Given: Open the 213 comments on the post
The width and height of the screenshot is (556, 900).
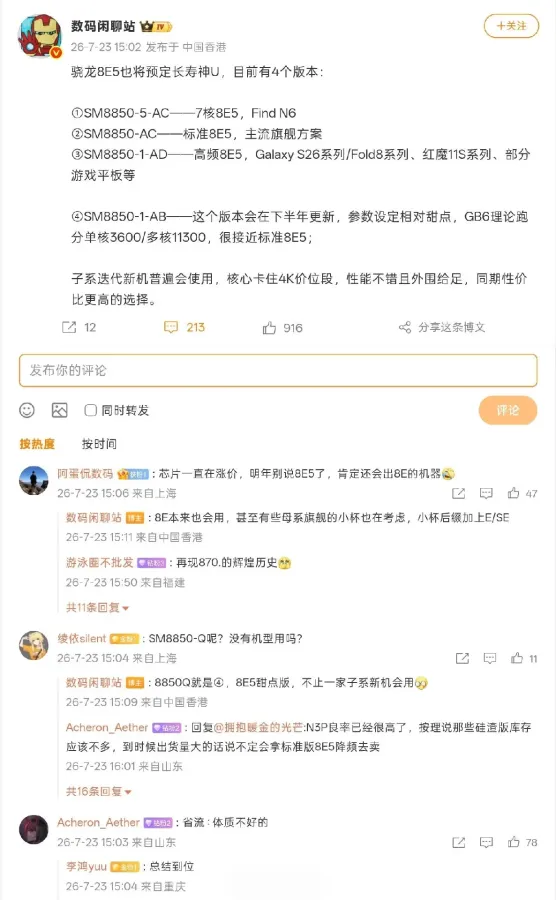Looking at the screenshot, I should tap(184, 327).
